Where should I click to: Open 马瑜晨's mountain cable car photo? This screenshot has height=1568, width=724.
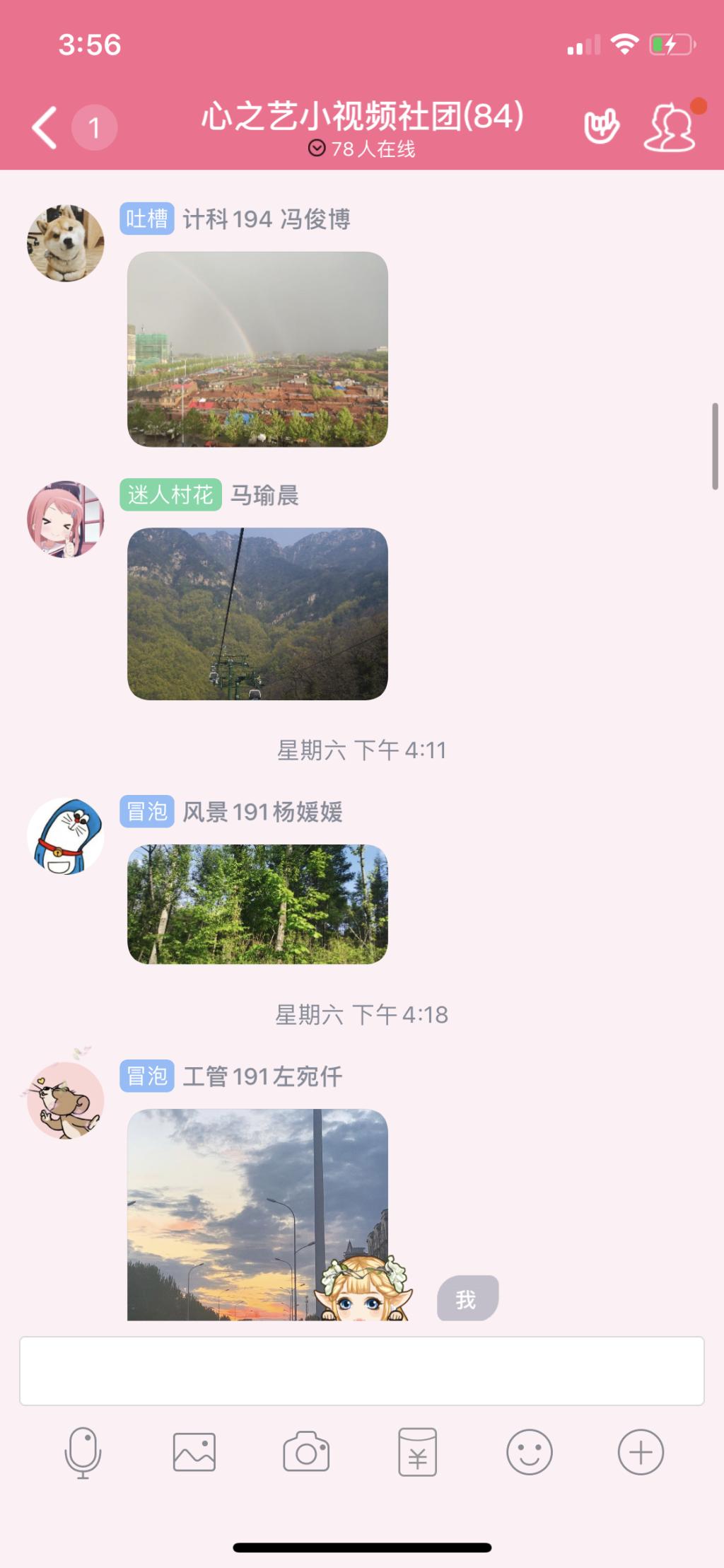(257, 613)
